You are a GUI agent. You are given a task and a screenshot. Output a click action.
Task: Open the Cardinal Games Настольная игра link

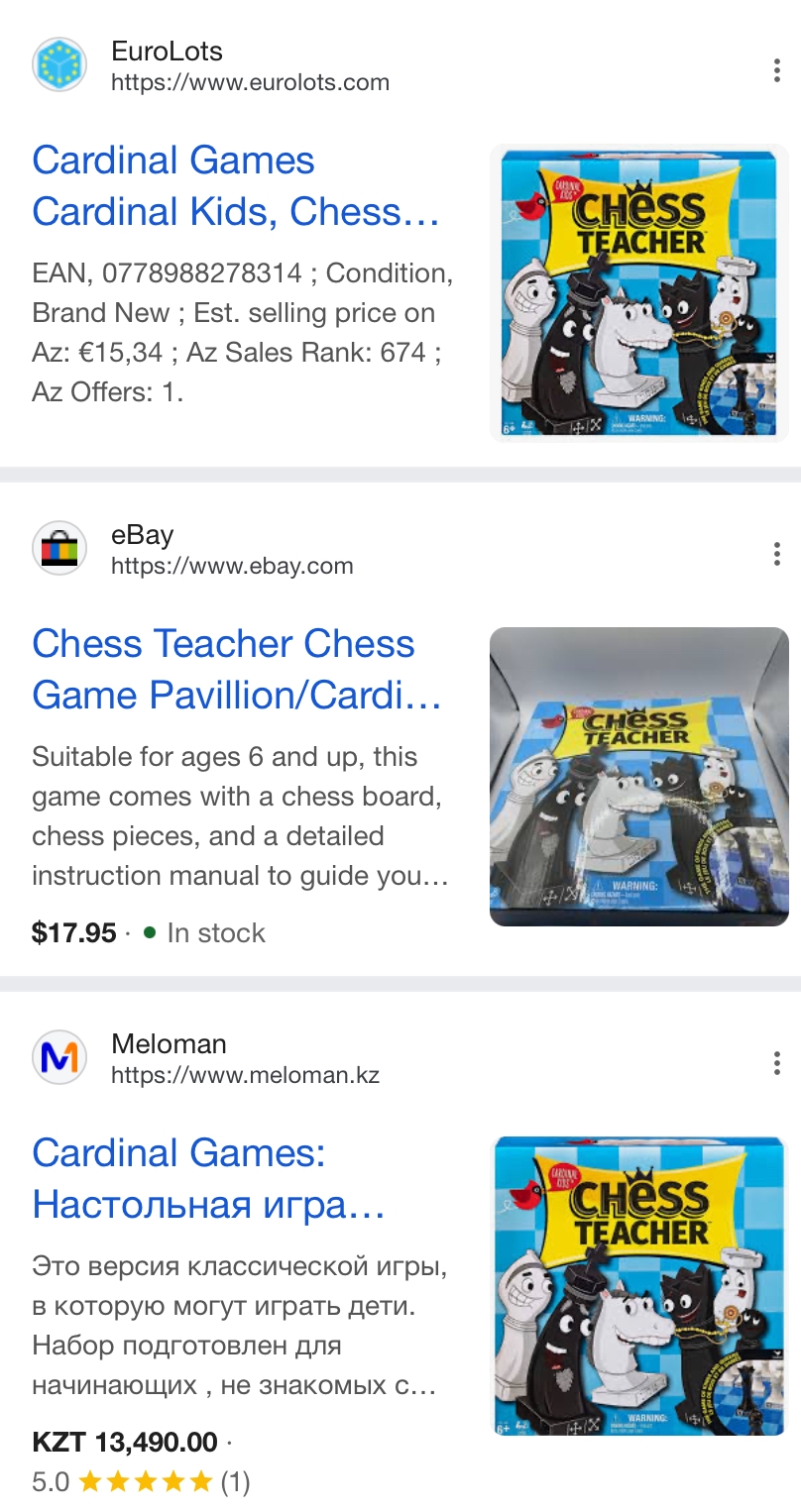pos(208,1178)
